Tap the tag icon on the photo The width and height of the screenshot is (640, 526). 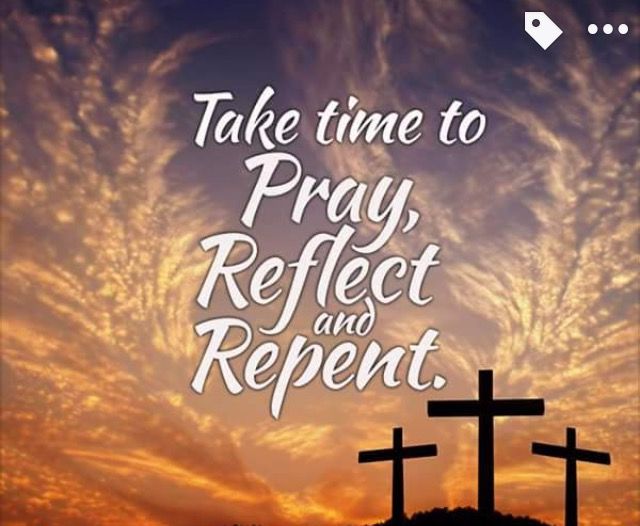pos(543,30)
